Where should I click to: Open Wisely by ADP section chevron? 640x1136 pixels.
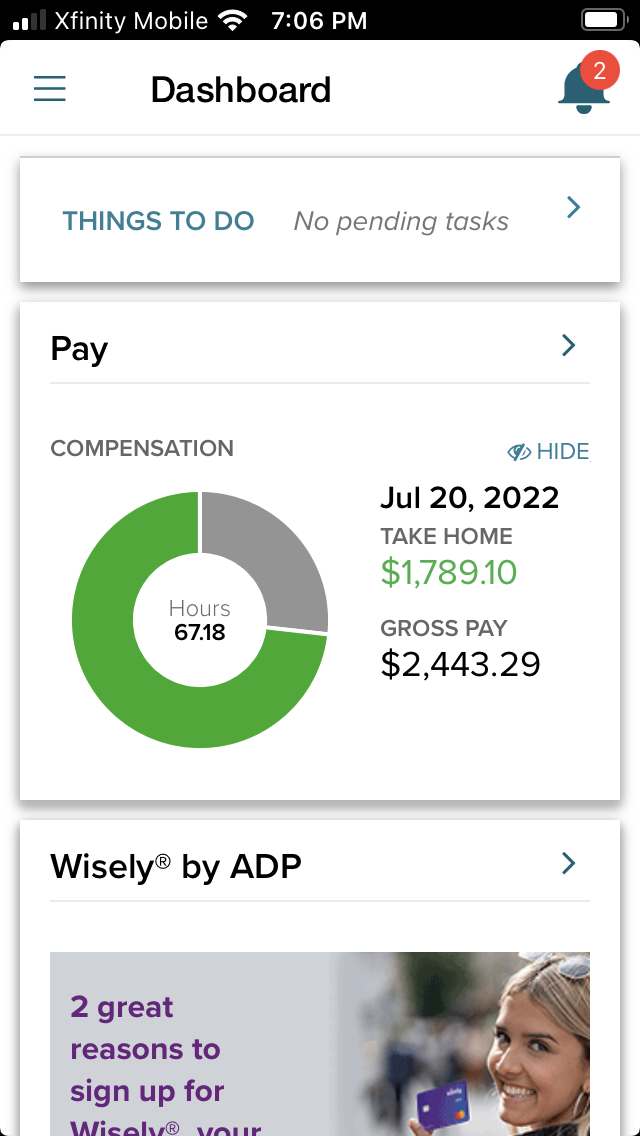pyautogui.click(x=569, y=863)
